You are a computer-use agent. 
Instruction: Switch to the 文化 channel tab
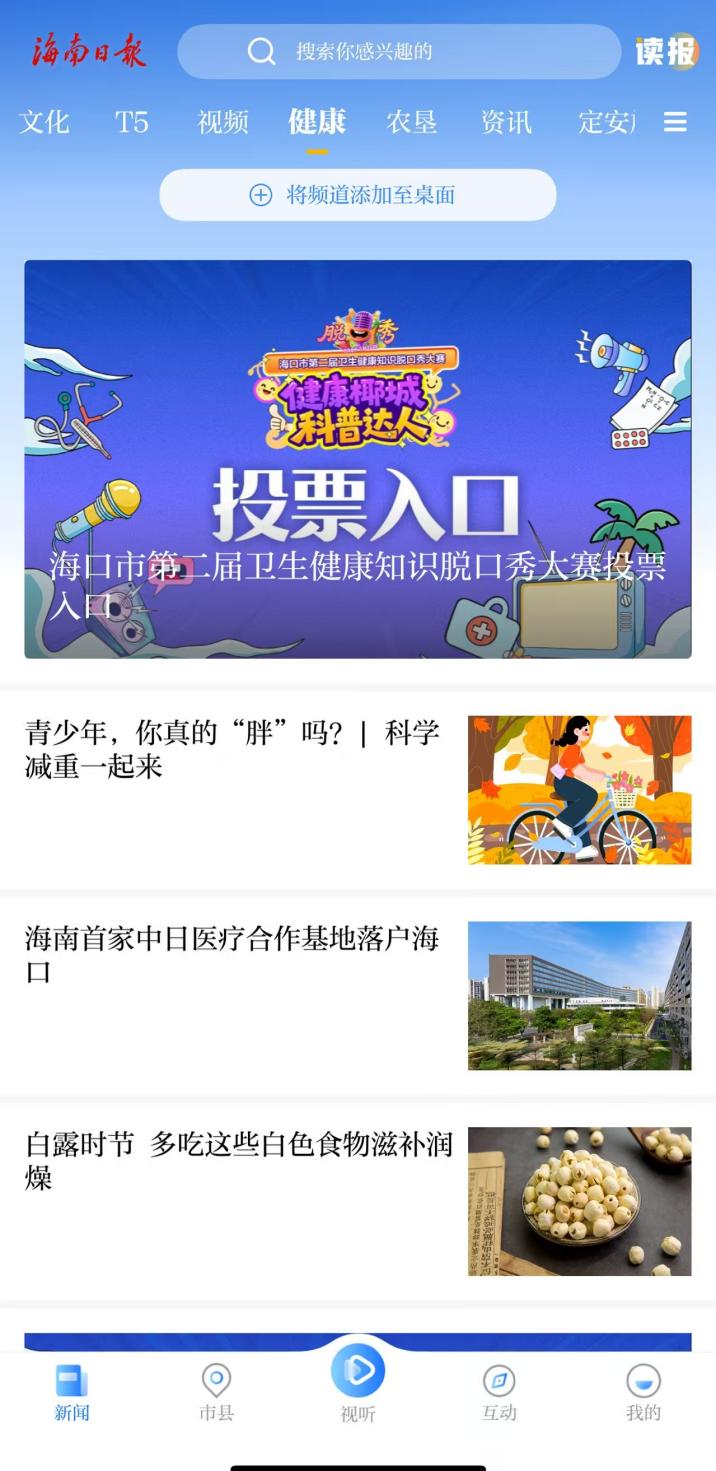(x=44, y=122)
